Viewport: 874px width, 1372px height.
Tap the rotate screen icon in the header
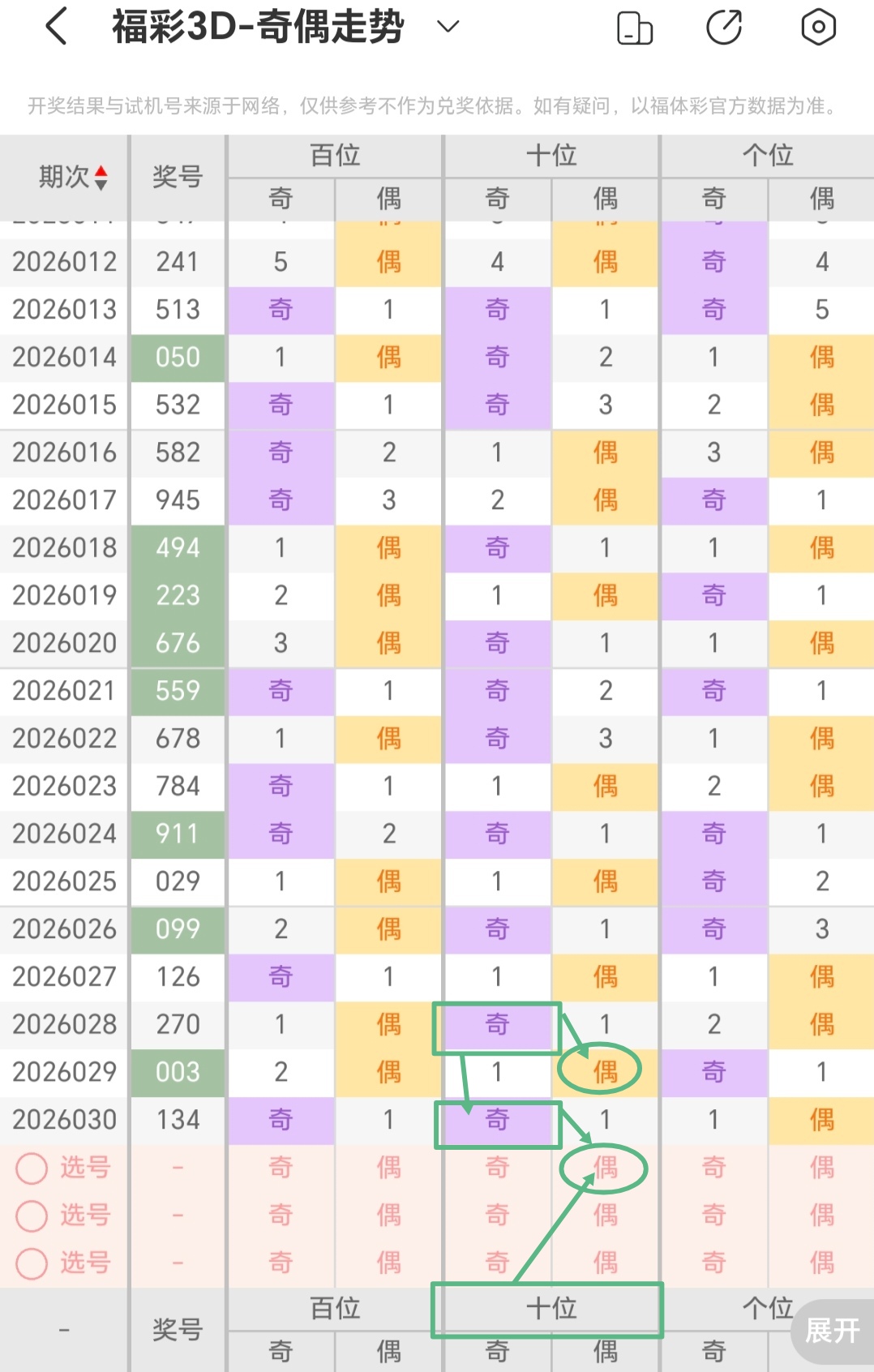[635, 28]
